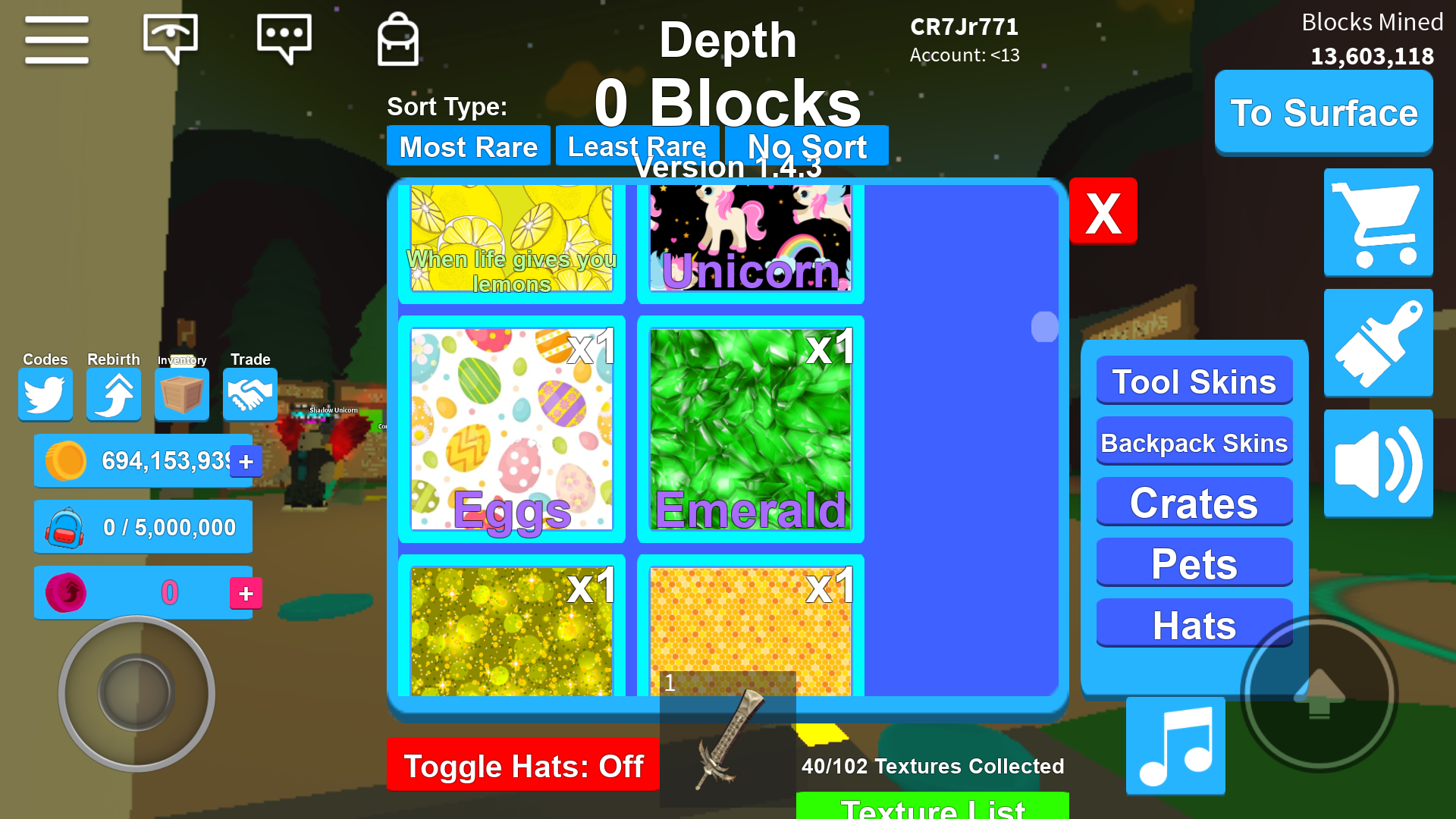1456x819 pixels.
Task: Open the Hats category
Action: (1194, 624)
